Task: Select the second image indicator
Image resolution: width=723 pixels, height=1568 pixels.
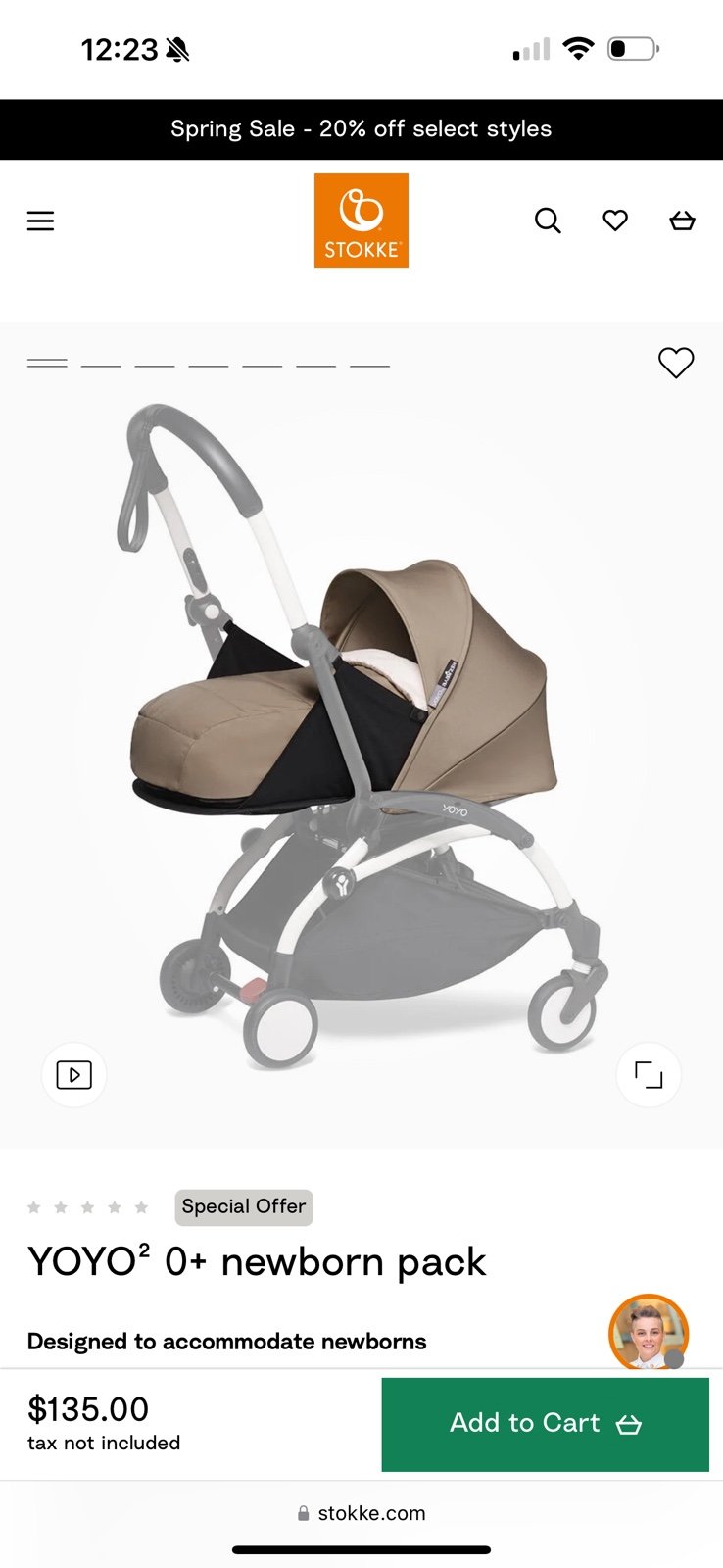Action: (101, 364)
